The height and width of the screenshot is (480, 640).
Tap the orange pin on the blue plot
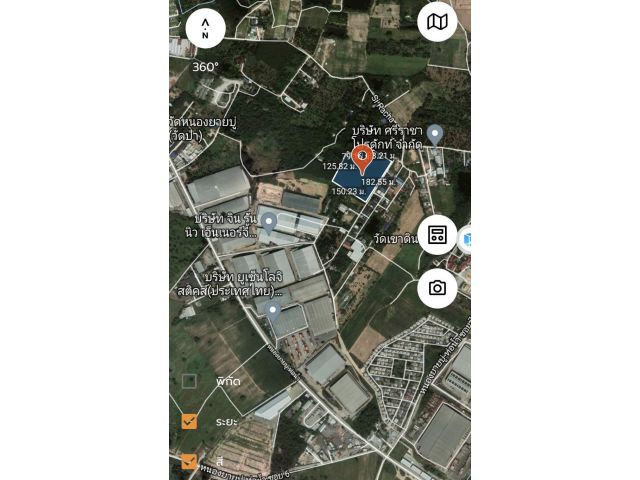tap(364, 159)
